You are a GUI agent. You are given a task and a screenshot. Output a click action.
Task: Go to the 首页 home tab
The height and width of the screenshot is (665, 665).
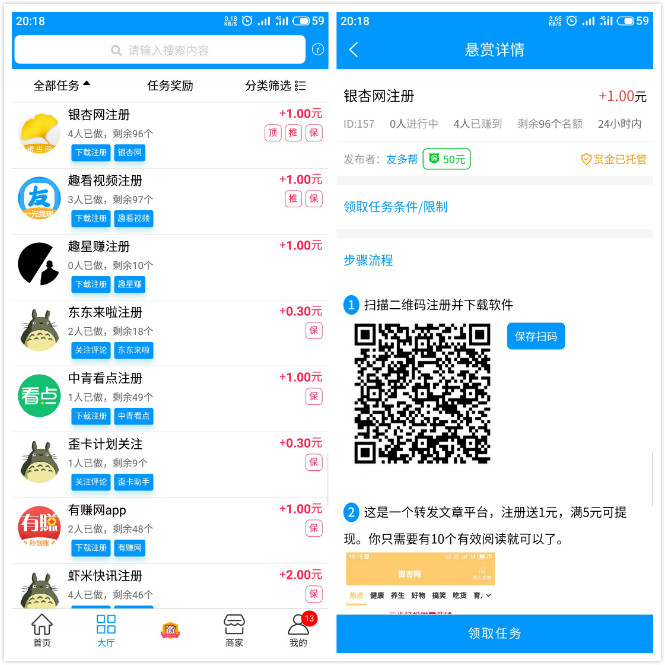coord(42,631)
